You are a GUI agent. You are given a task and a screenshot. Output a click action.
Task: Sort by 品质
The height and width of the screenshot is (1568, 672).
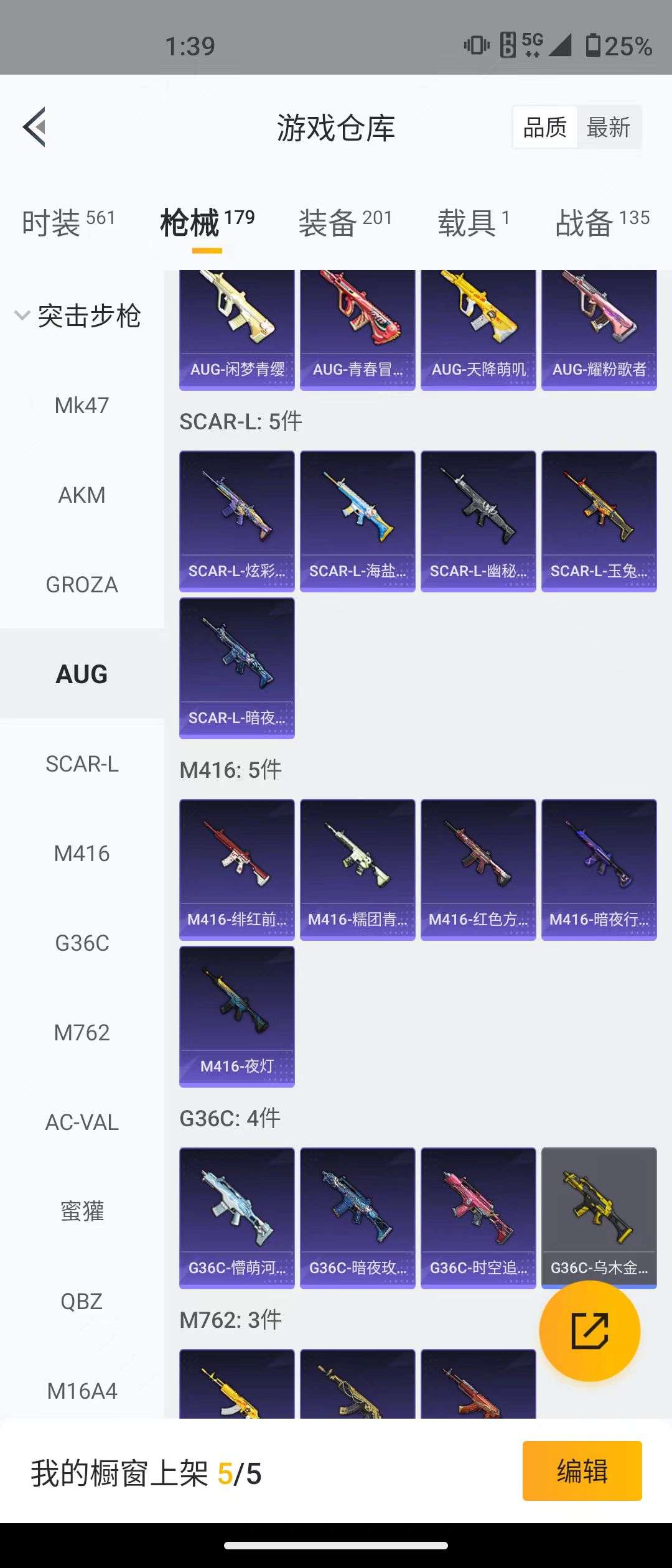click(545, 128)
